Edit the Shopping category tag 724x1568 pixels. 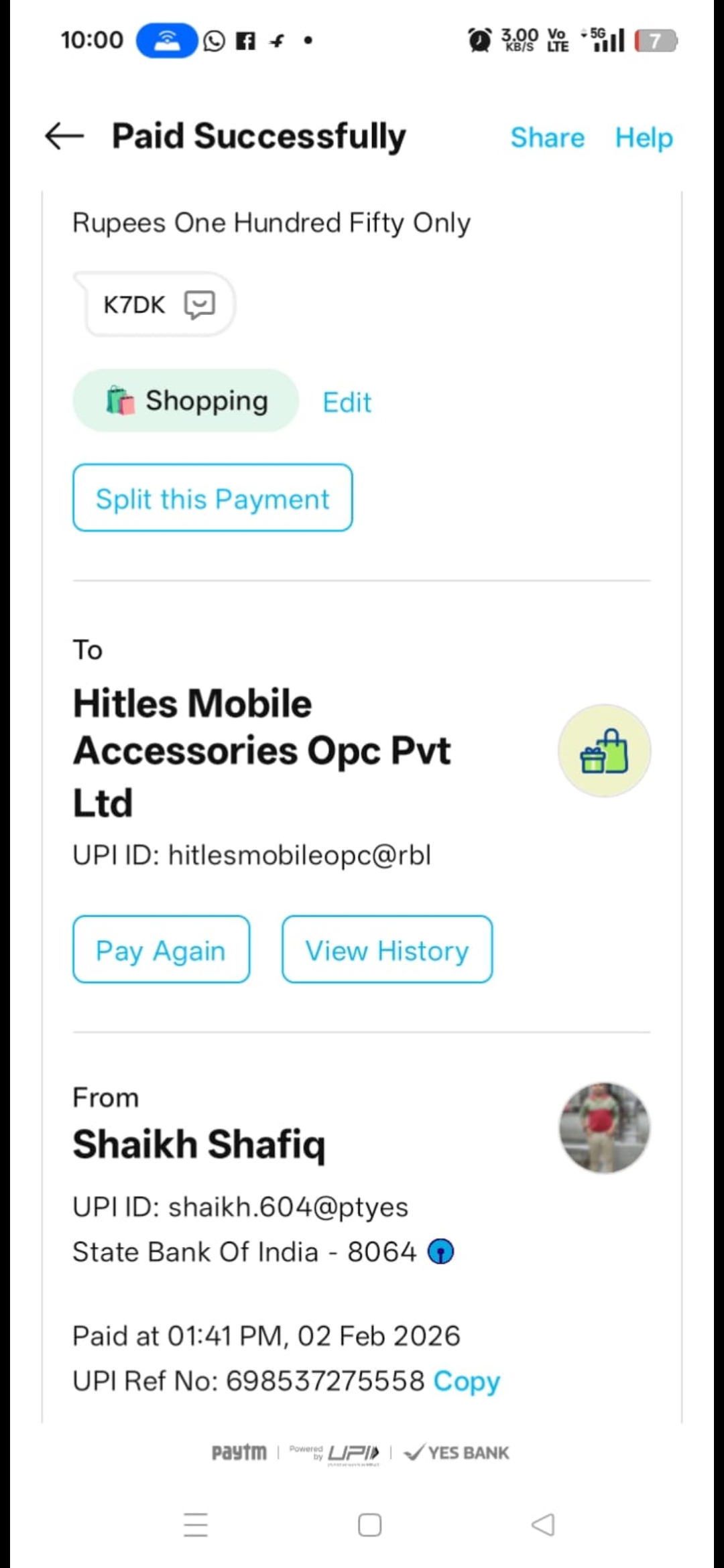tap(347, 402)
